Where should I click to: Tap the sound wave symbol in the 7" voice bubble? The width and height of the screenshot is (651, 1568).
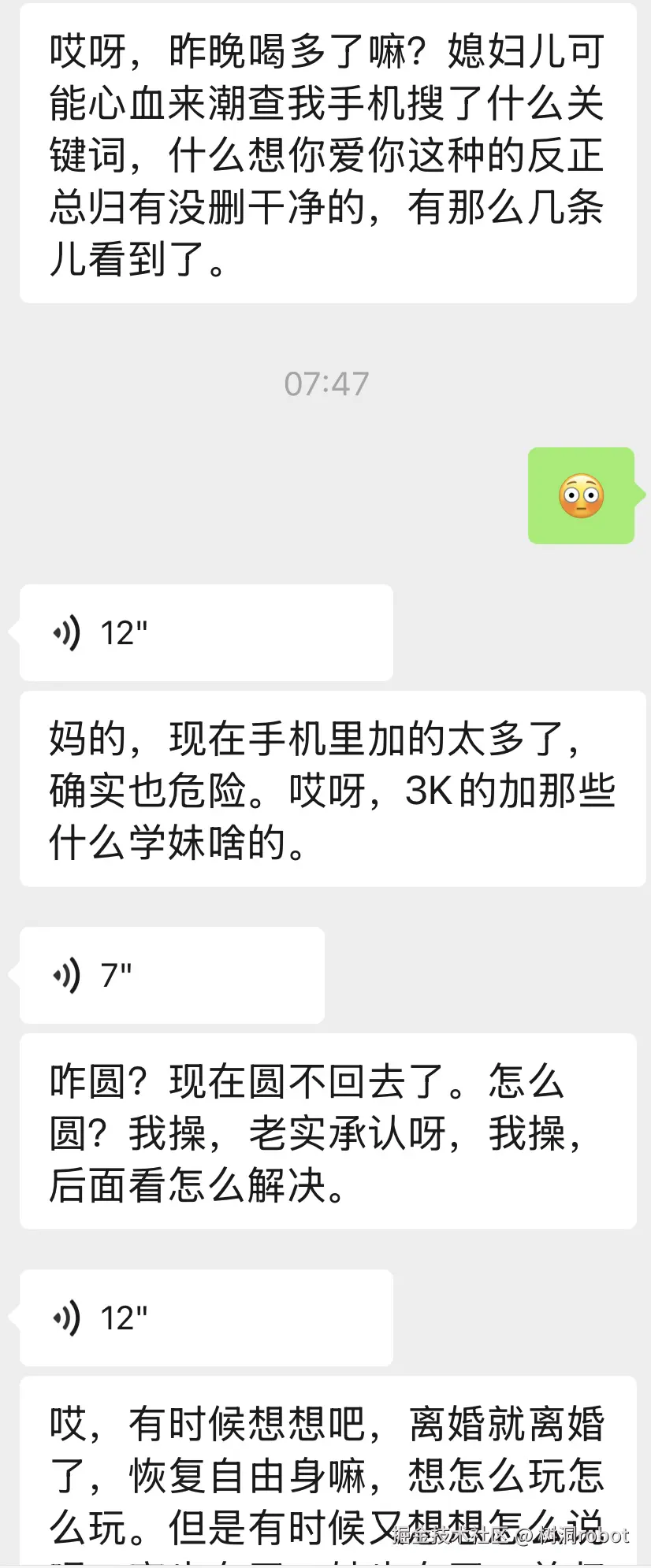click(67, 975)
